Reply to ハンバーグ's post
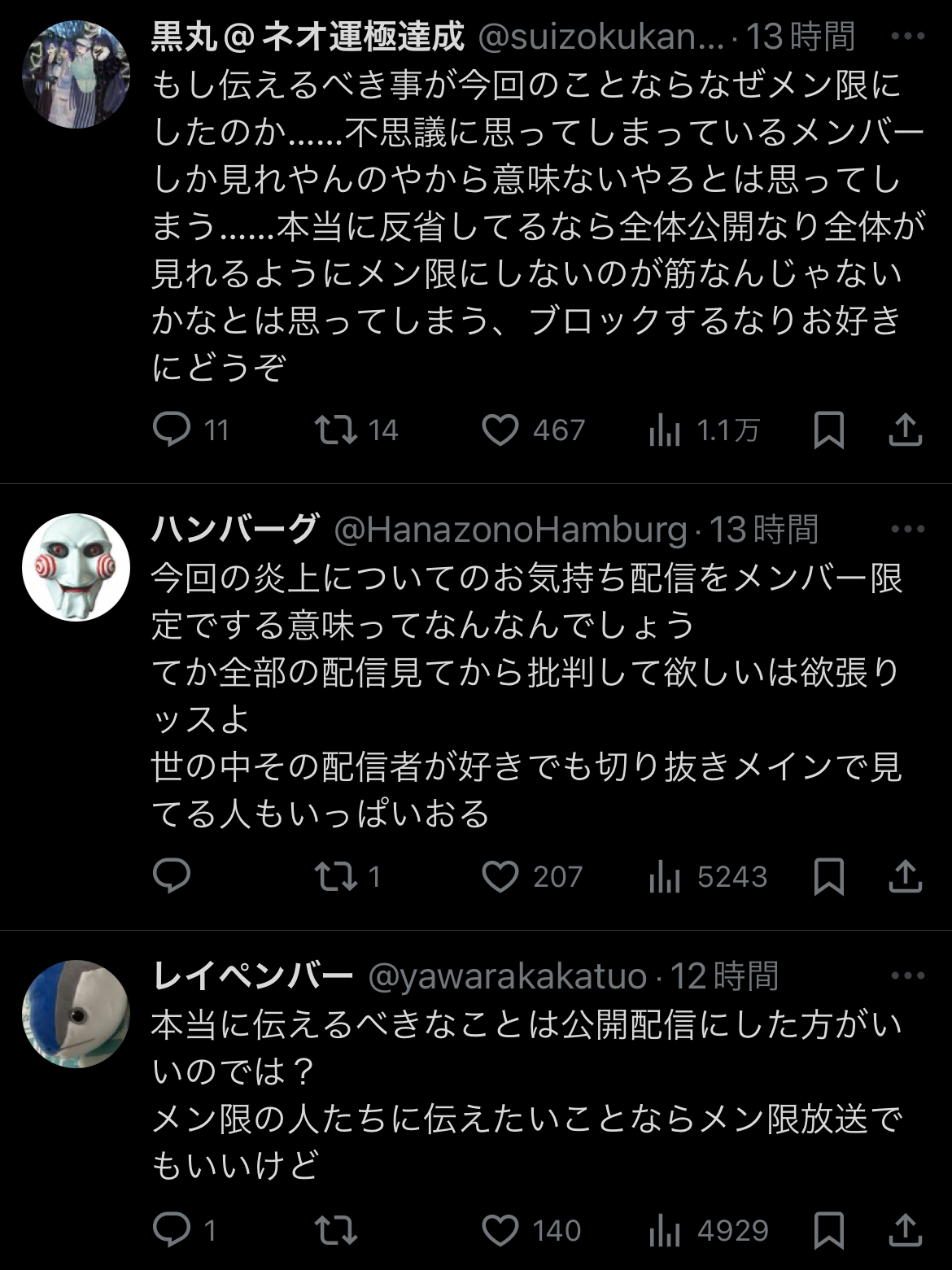Viewport: 952px width, 1270px height. click(x=172, y=876)
